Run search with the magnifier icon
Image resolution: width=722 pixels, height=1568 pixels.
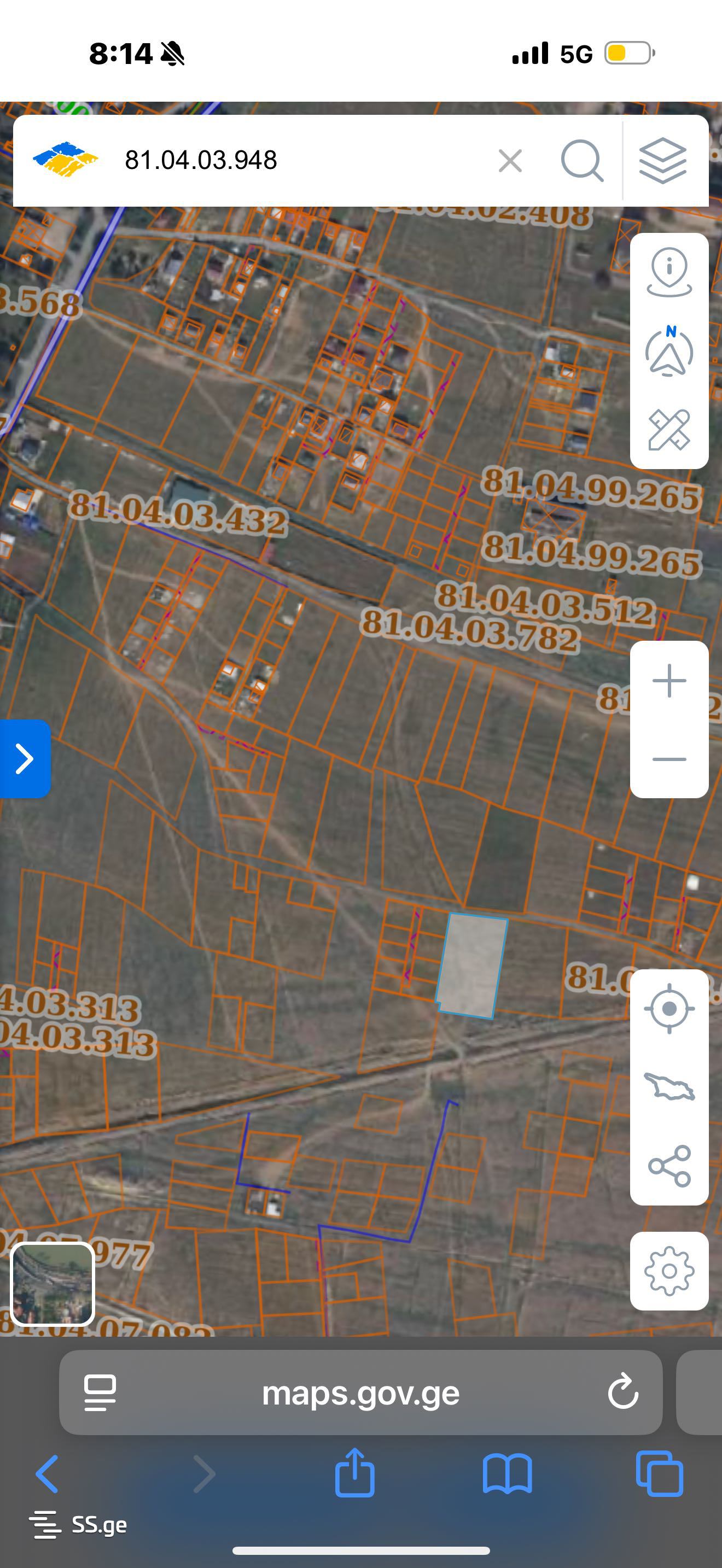click(x=582, y=161)
